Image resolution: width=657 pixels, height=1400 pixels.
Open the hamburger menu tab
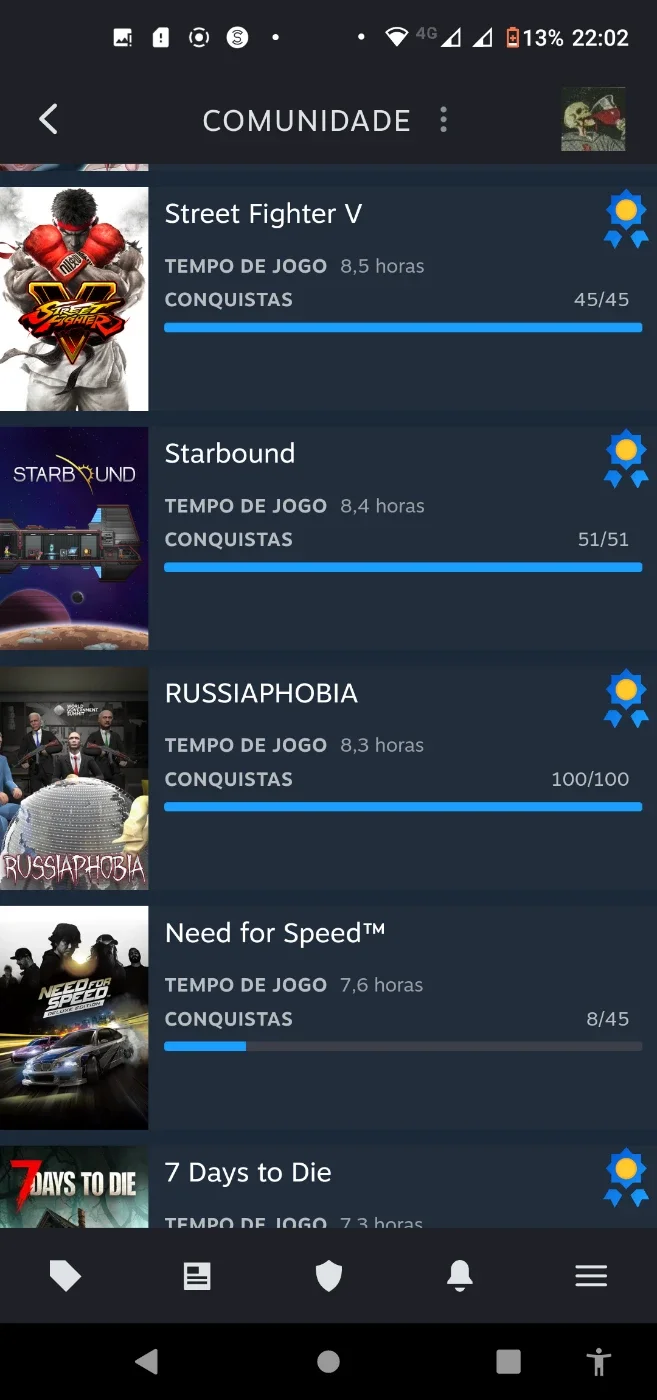point(591,1276)
